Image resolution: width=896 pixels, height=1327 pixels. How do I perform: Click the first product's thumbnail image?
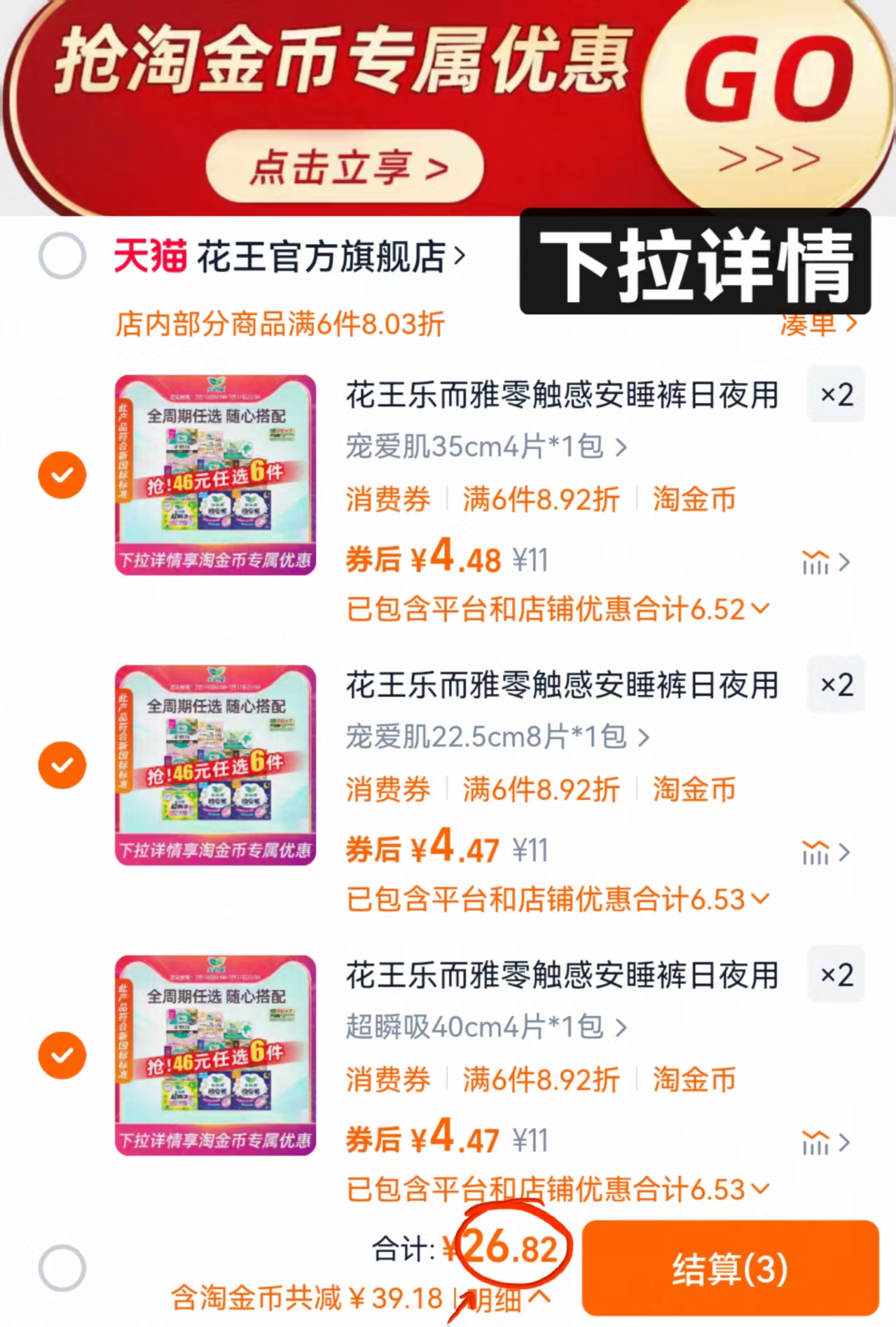215,475
